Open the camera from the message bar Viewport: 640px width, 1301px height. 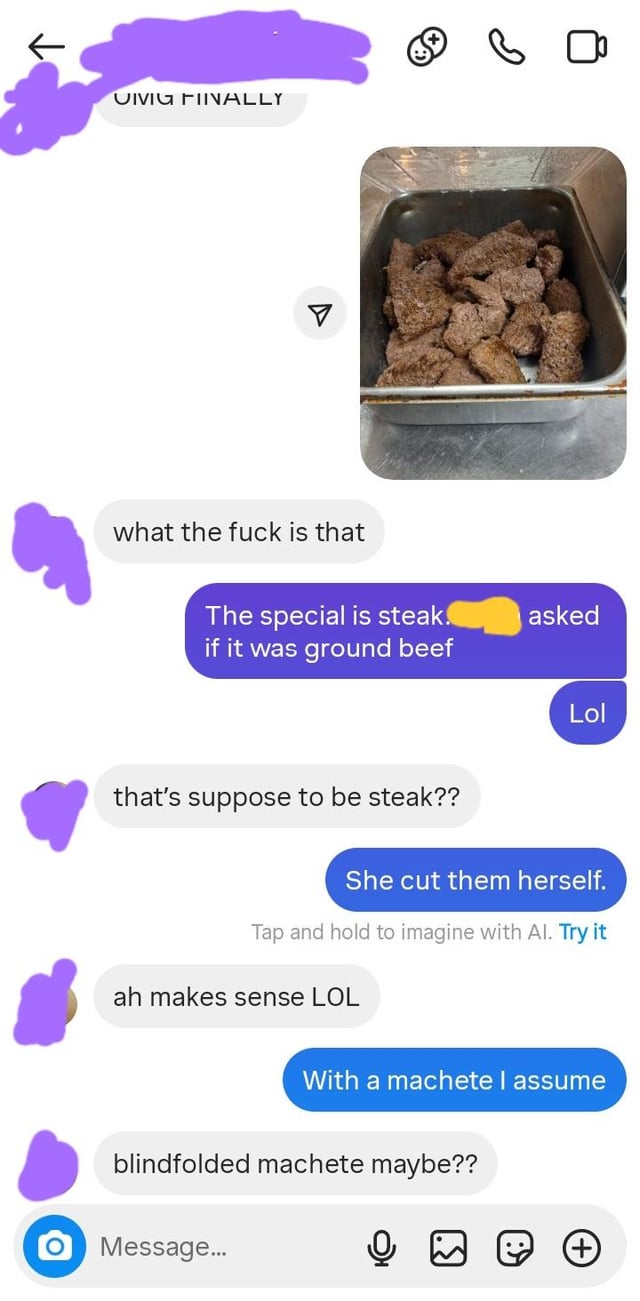(56, 1246)
